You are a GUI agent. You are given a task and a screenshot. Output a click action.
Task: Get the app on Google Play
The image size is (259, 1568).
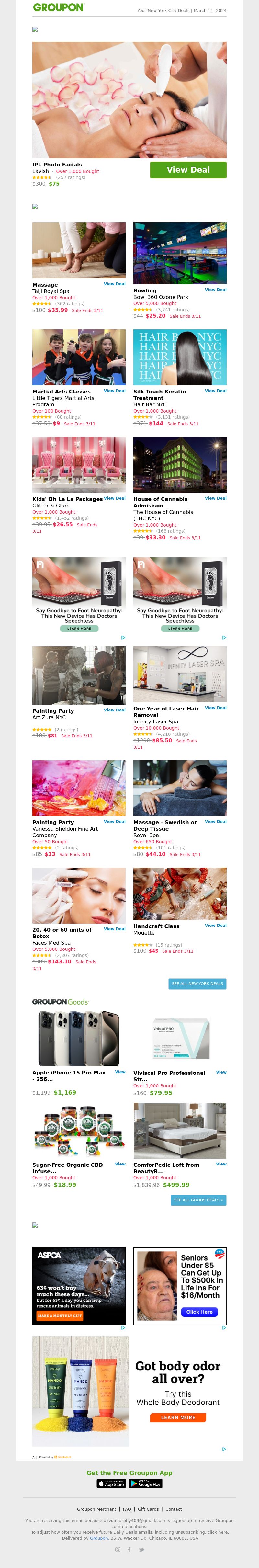pos(145,1483)
